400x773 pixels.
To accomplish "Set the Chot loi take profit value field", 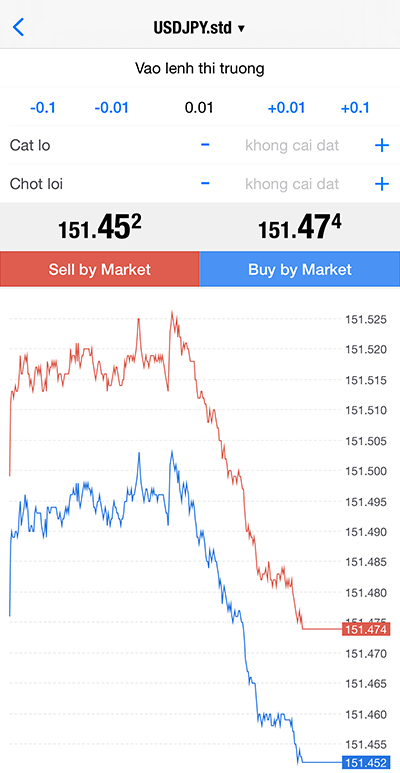I will (292, 183).
